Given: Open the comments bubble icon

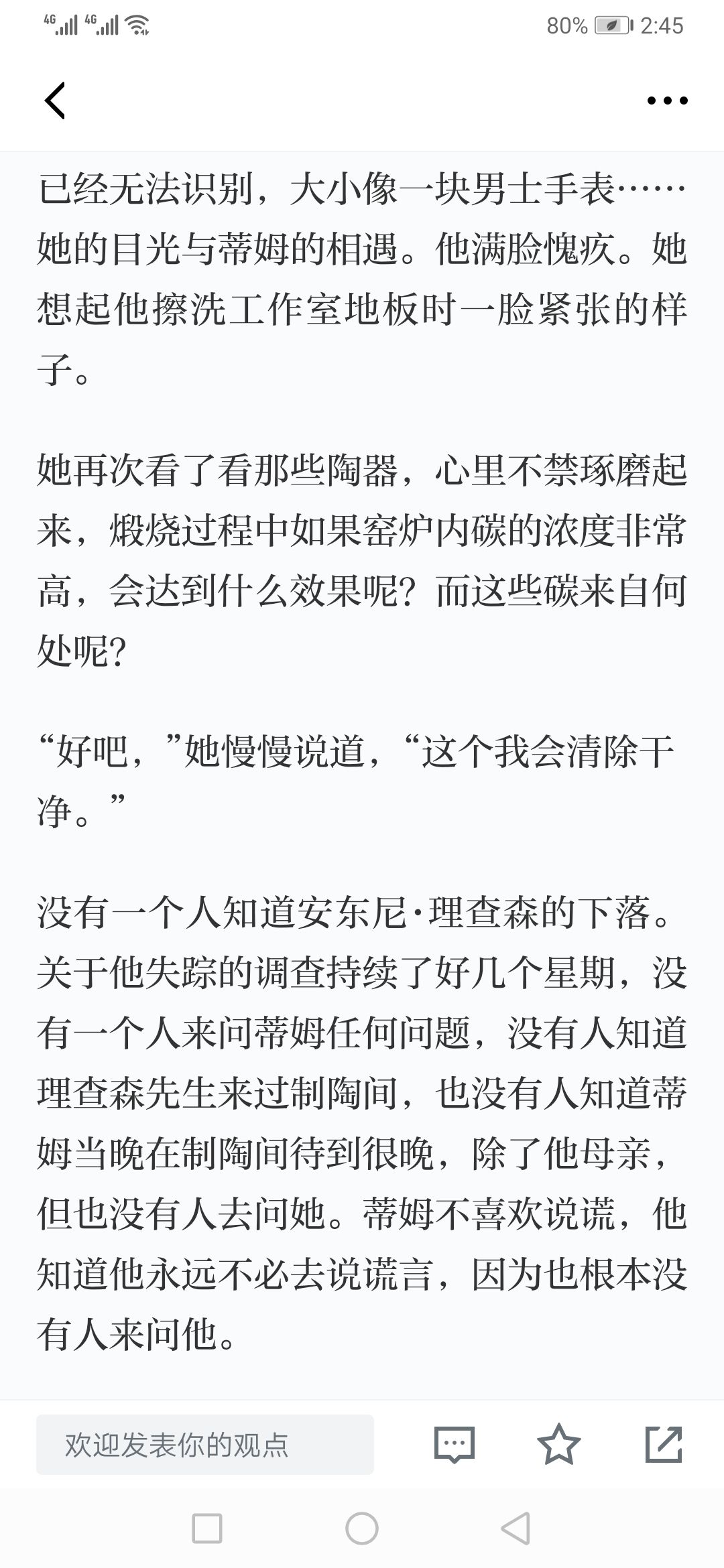Looking at the screenshot, I should tap(454, 1445).
